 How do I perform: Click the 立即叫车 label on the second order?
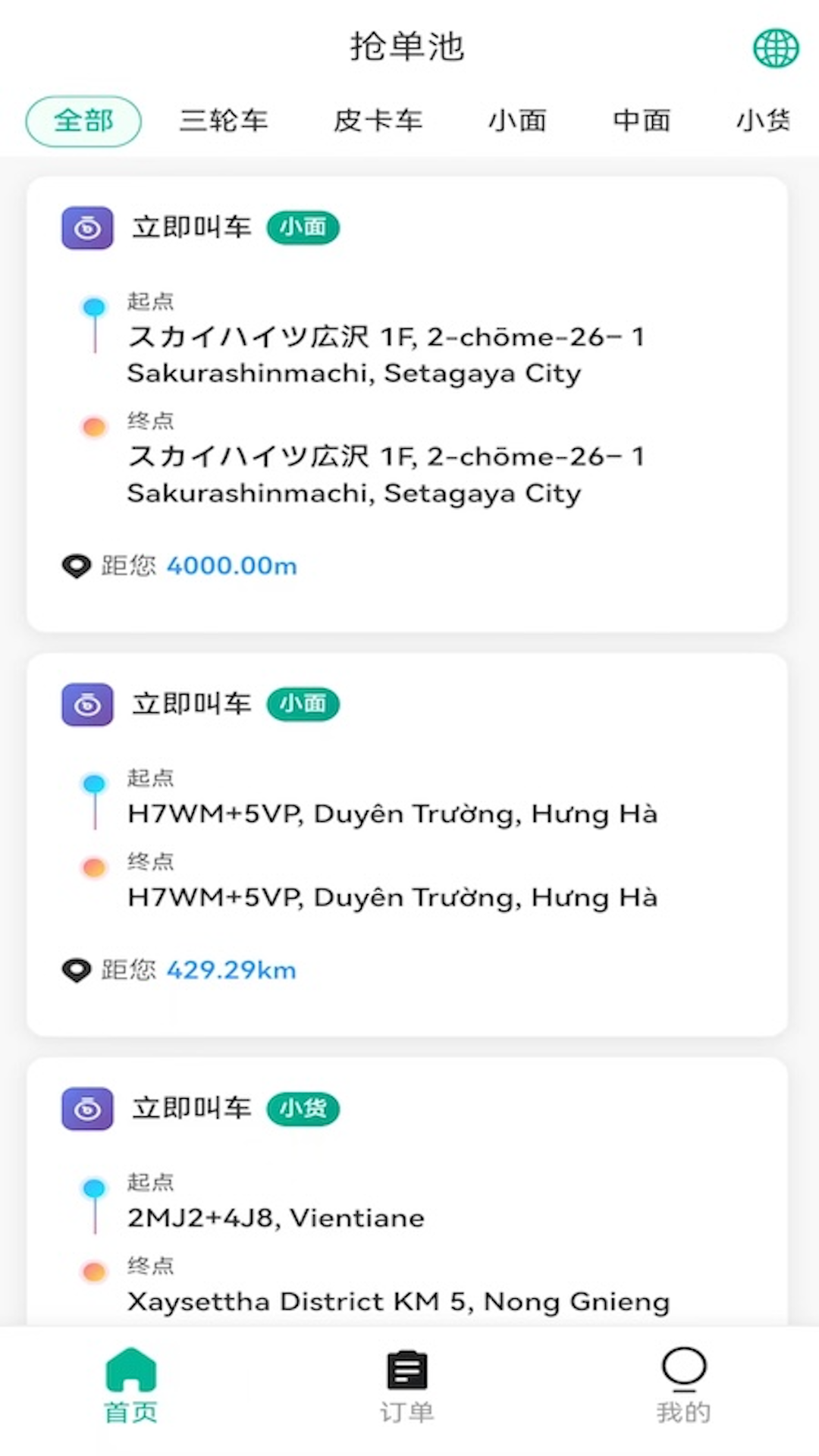click(191, 704)
